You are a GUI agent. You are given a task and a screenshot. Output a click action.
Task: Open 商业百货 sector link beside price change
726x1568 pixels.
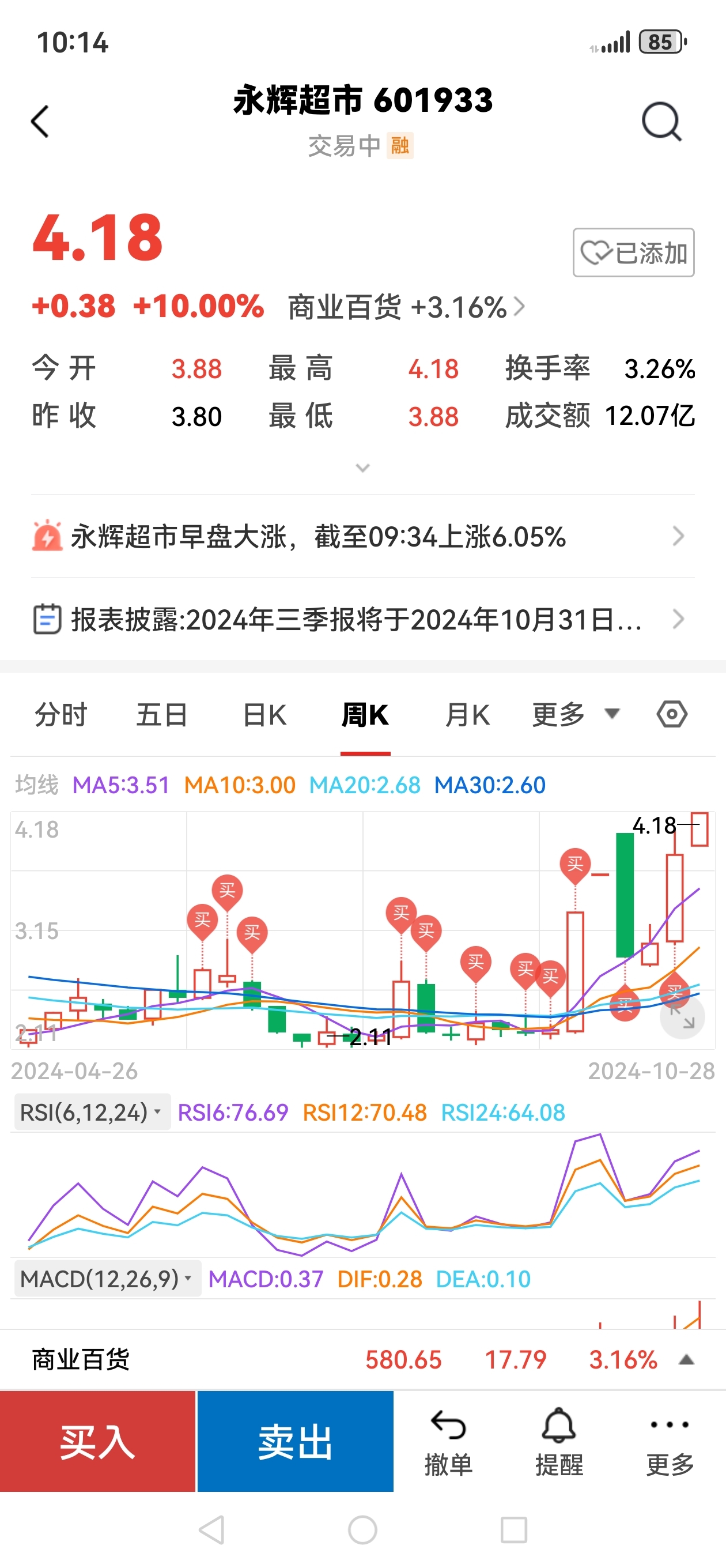(x=405, y=307)
